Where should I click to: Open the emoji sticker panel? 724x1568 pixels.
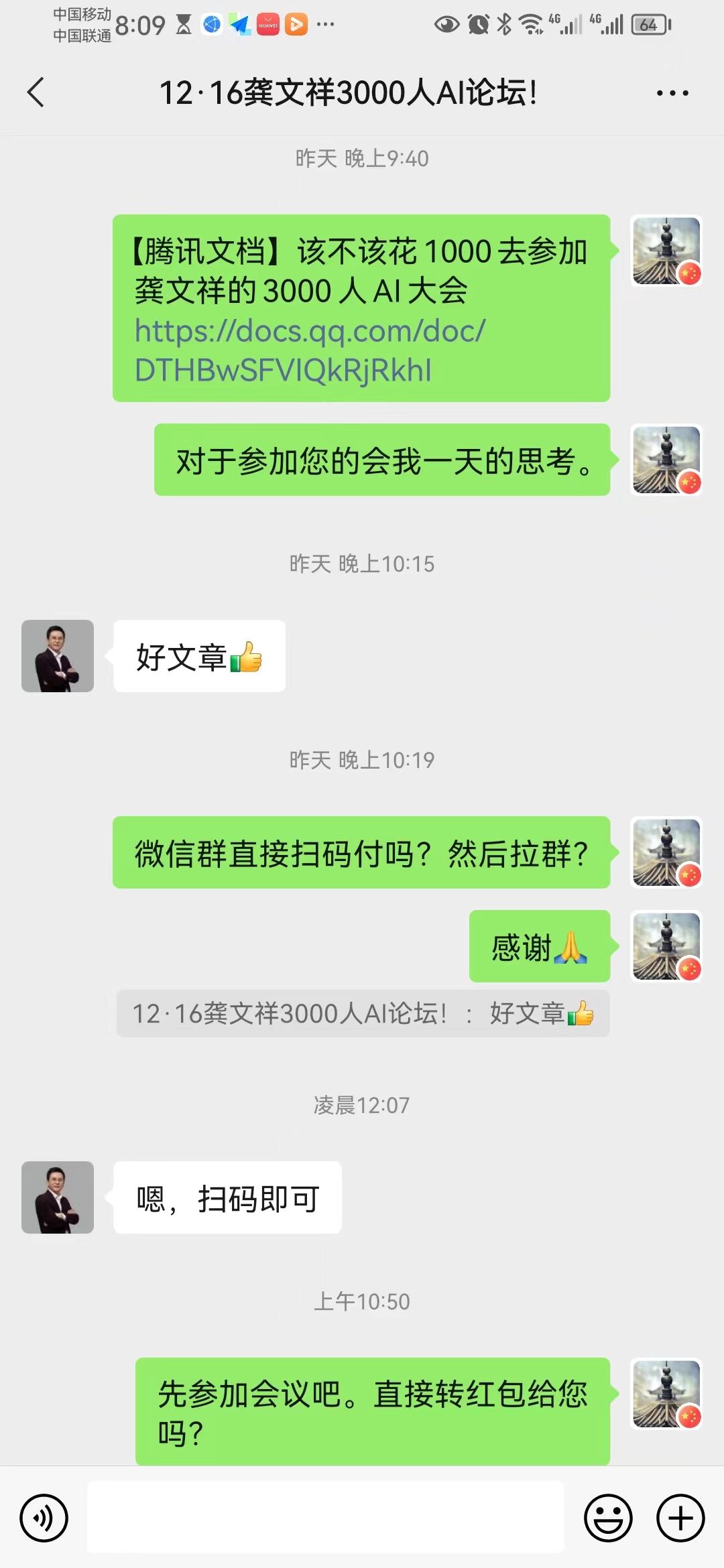pos(608,1518)
